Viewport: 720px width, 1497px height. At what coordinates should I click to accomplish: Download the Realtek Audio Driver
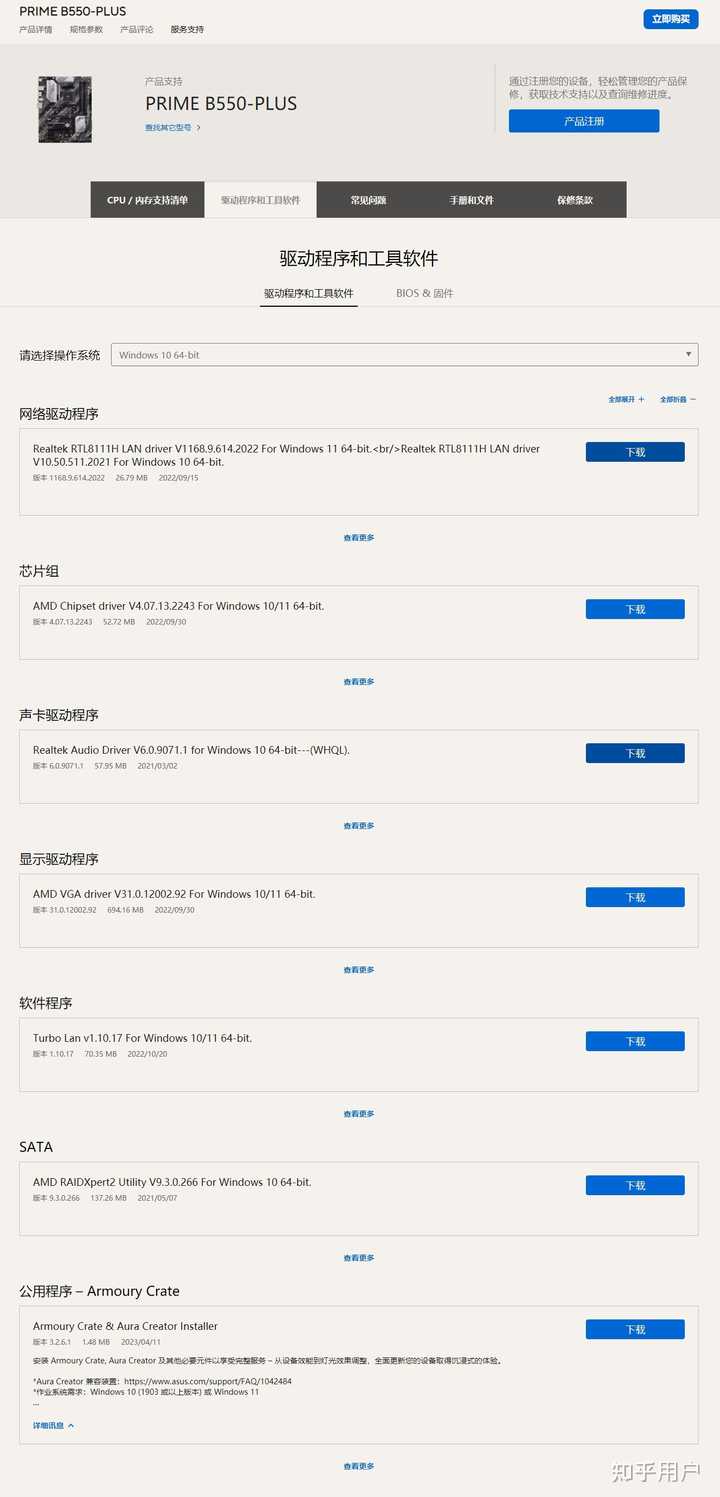635,753
